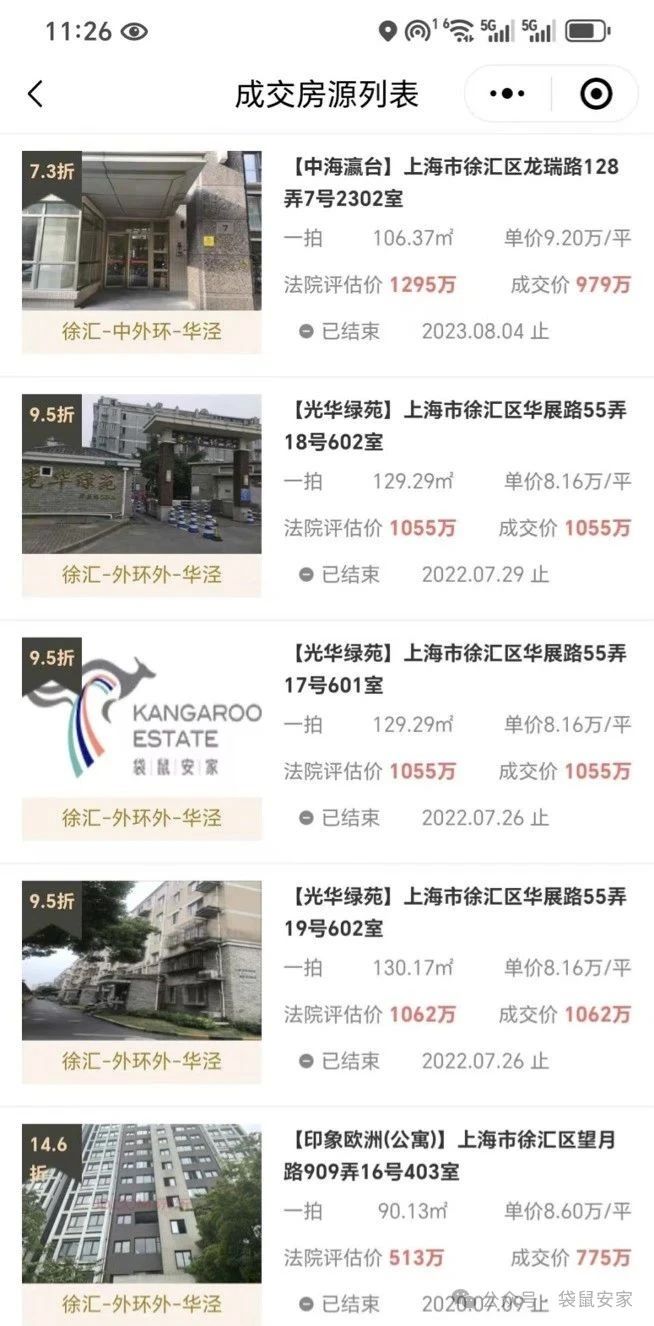Close the mini program with the circle button

(596, 94)
